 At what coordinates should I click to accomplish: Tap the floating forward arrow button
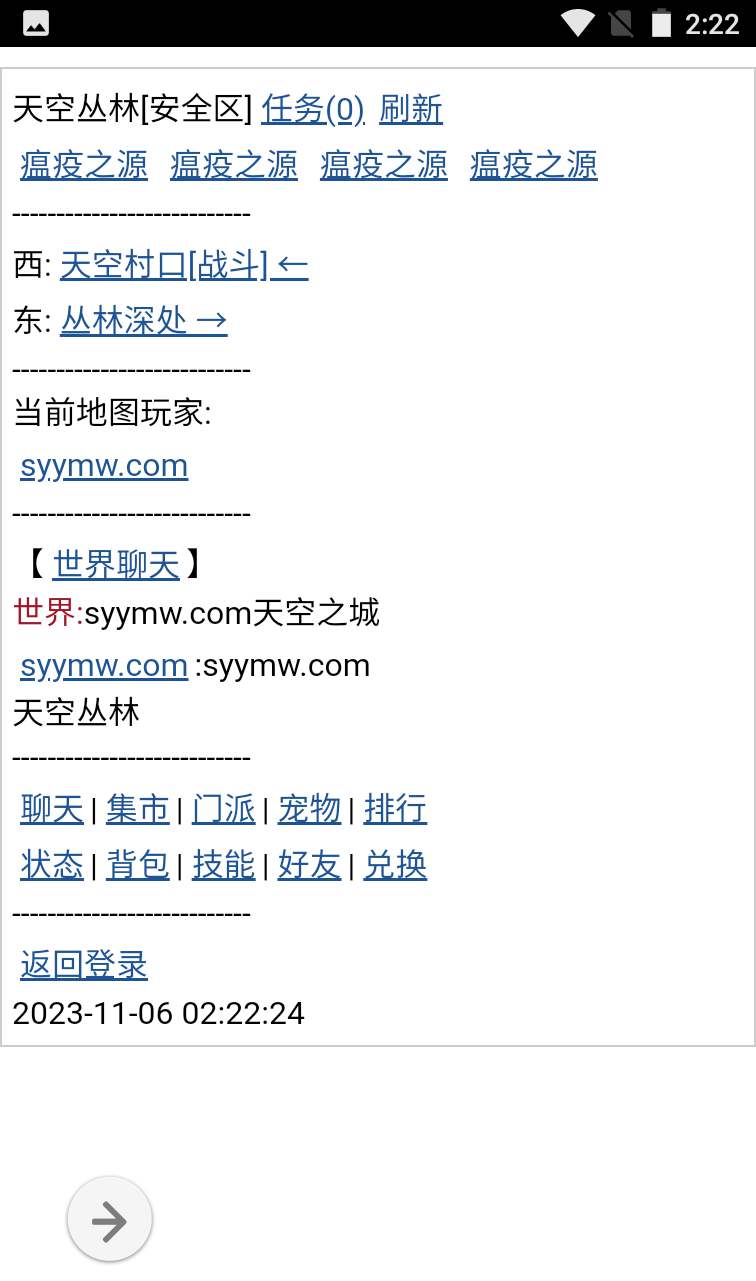pos(109,1220)
